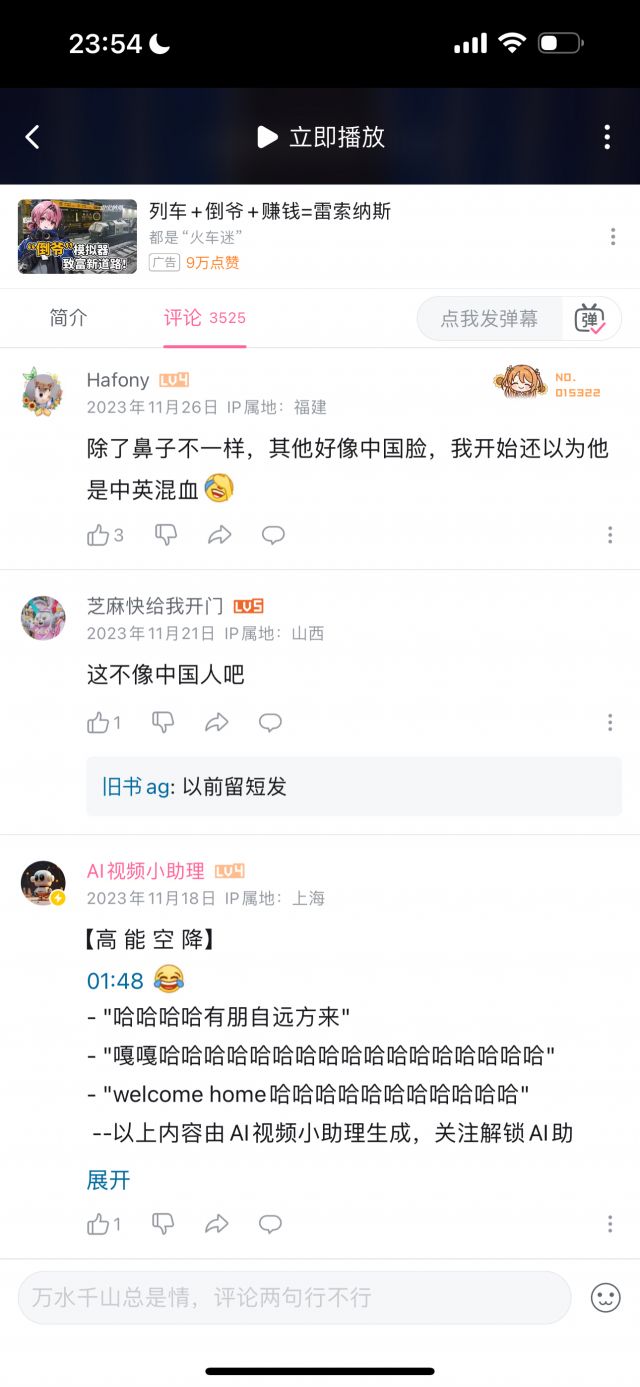640x1387 pixels.
Task: Tap the 点我发弹幕 danmaku input
Action: [x=489, y=319]
